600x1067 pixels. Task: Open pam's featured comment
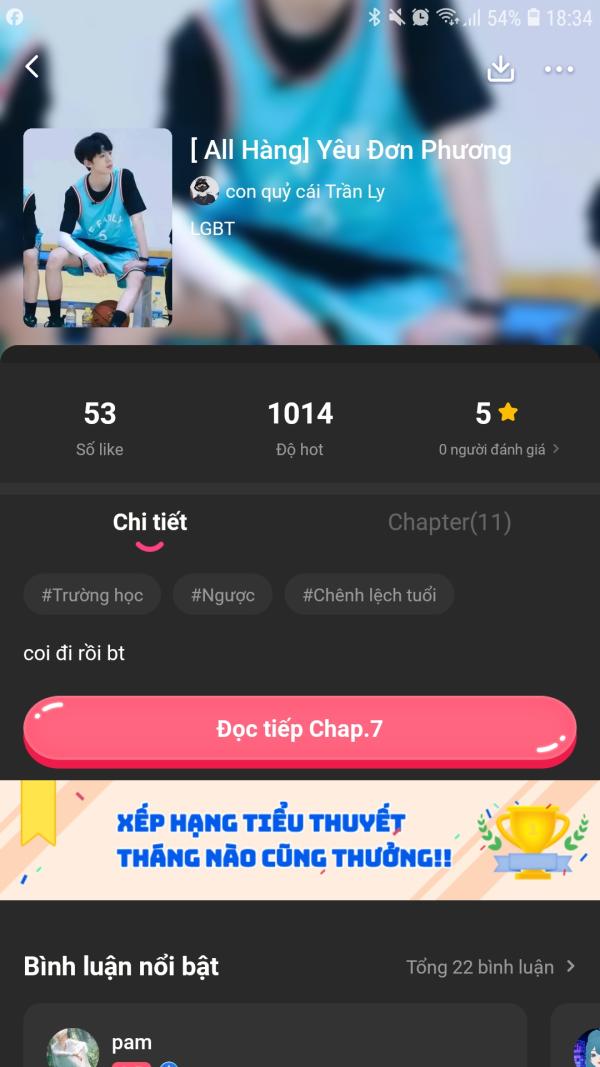pyautogui.click(x=275, y=1040)
